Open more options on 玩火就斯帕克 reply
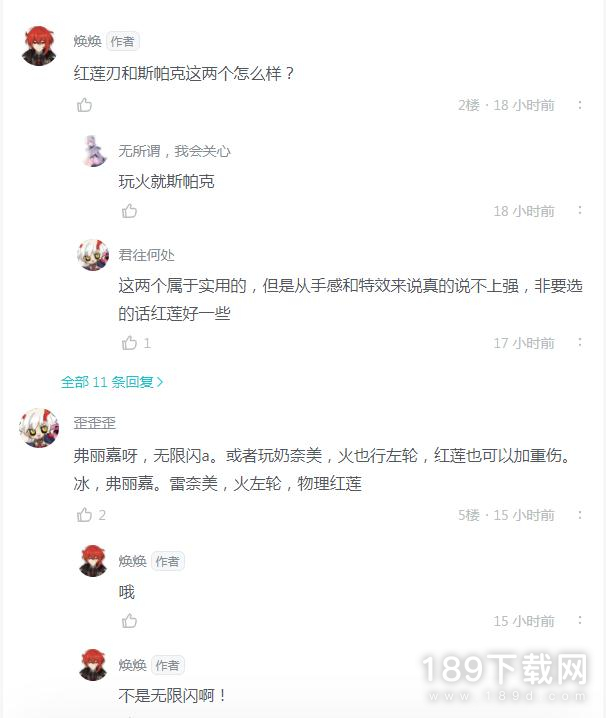The image size is (606, 718). point(581,211)
